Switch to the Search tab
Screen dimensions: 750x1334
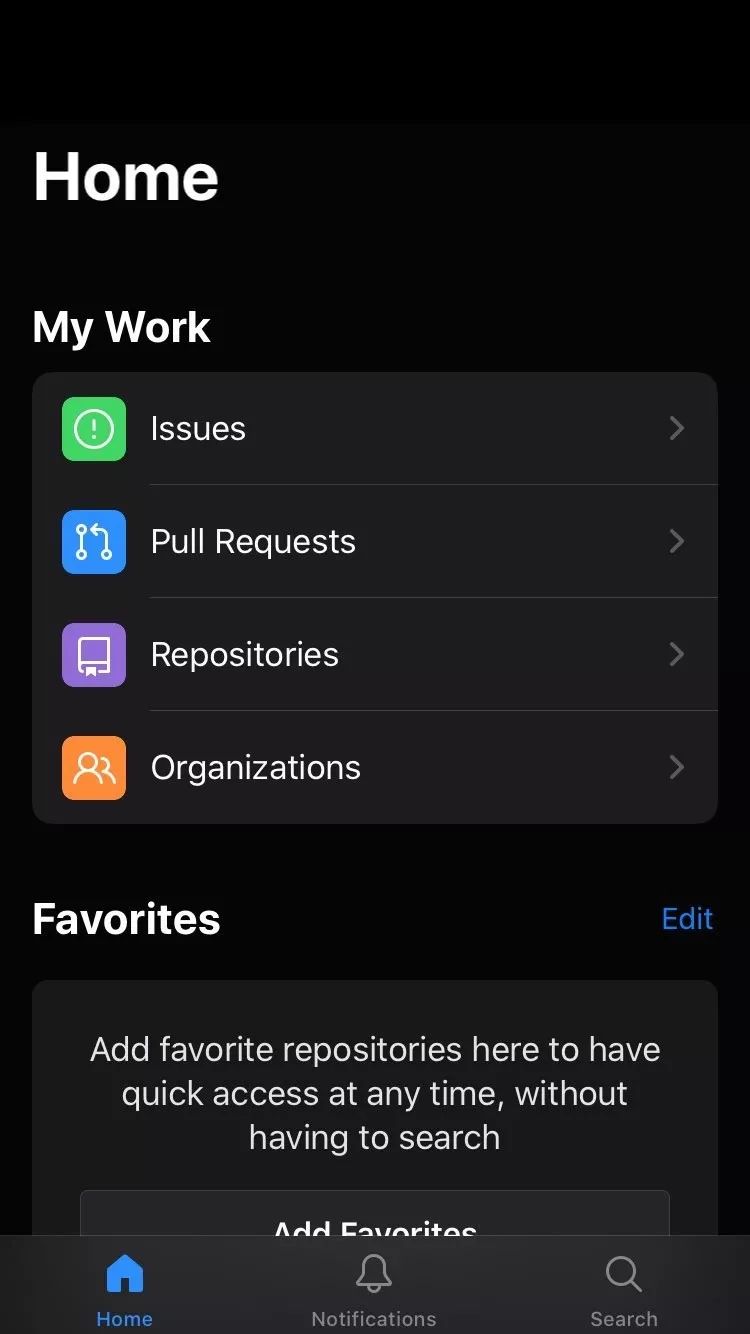tap(623, 1290)
